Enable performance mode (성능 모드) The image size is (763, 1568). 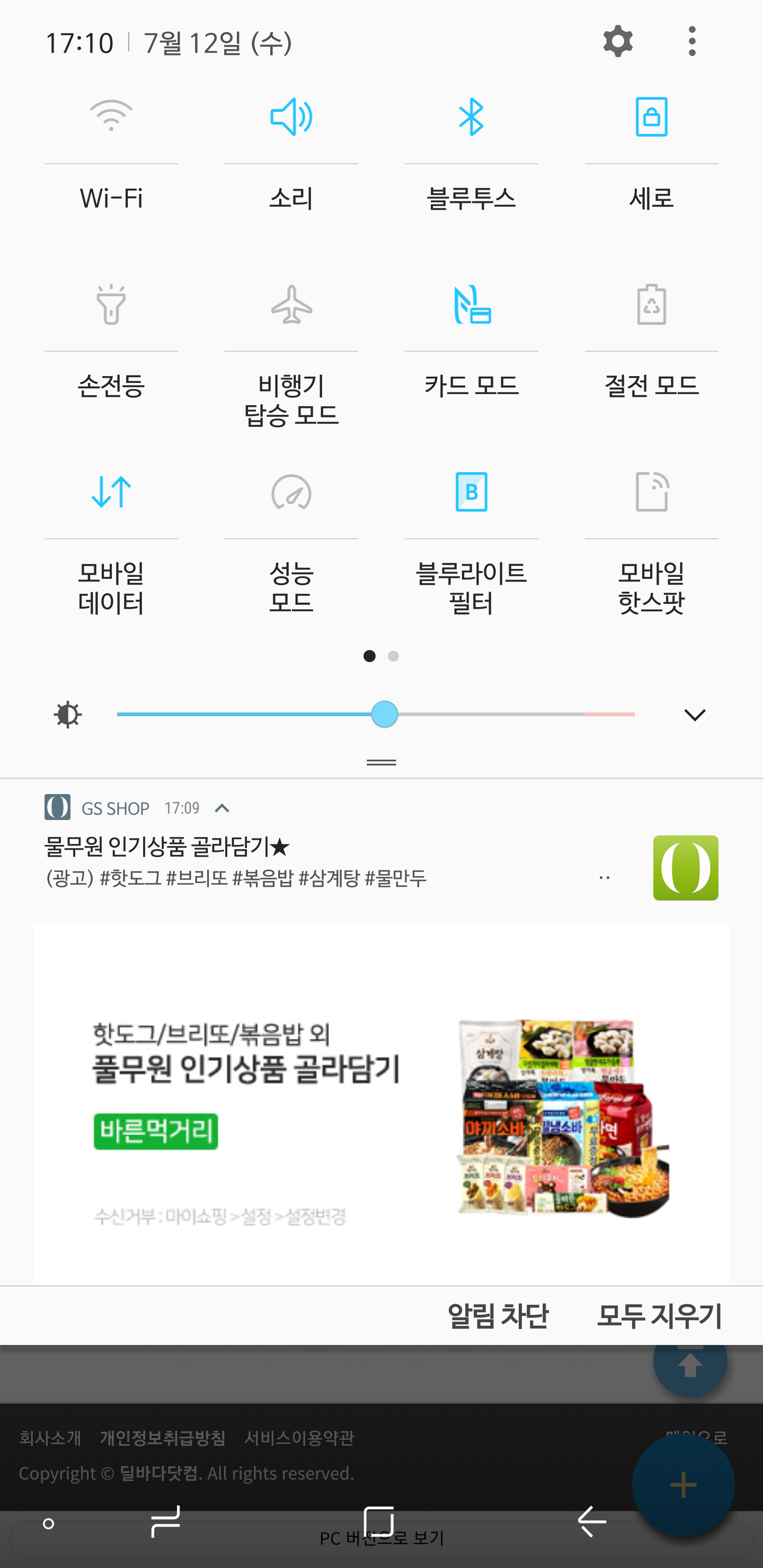click(x=291, y=492)
